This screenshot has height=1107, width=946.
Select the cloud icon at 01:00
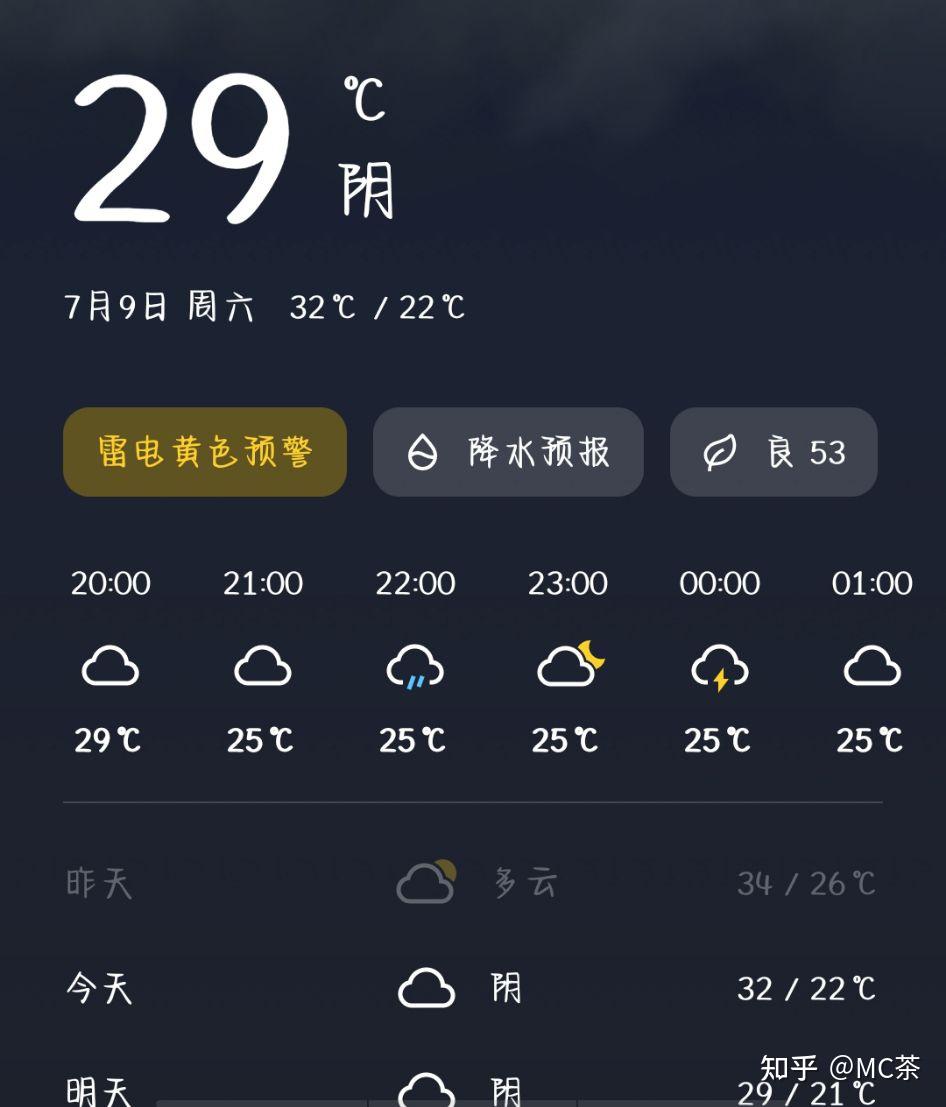(871, 665)
